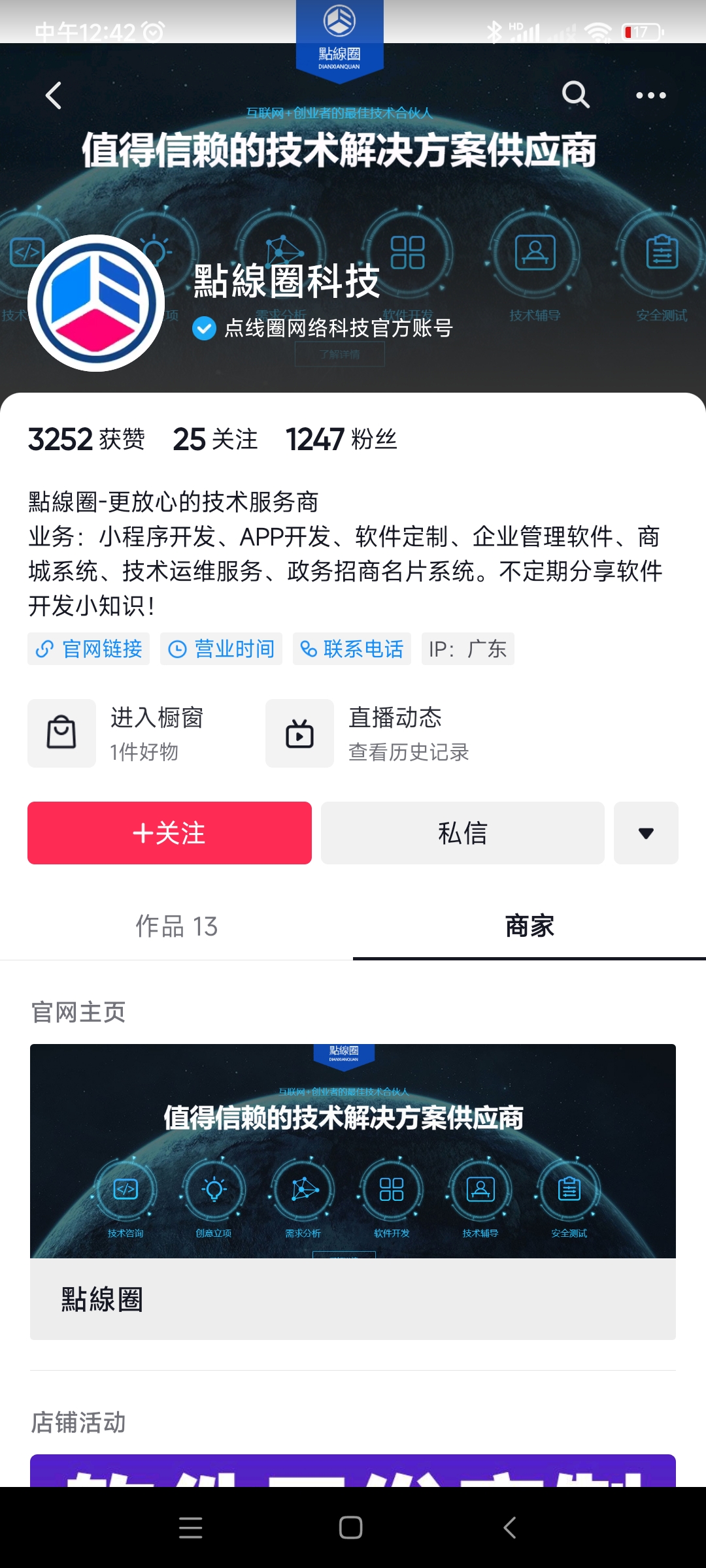Viewport: 706px width, 1568px height.
Task: Go back using the top-left arrow
Action: pos(54,95)
